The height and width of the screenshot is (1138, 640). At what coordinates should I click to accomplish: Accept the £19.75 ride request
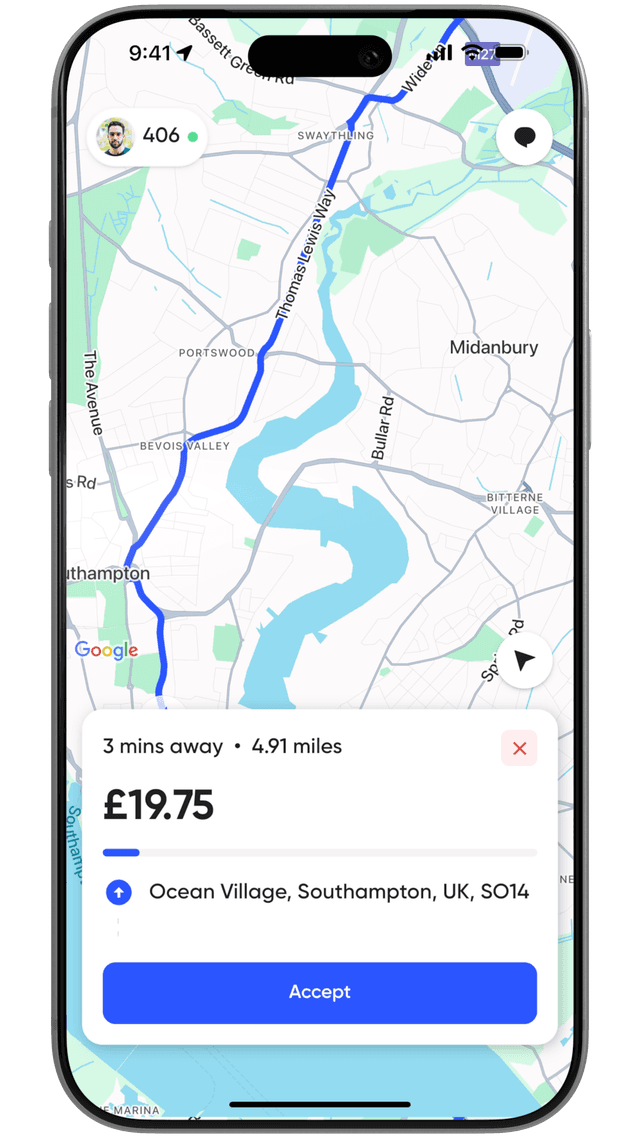tap(319, 992)
